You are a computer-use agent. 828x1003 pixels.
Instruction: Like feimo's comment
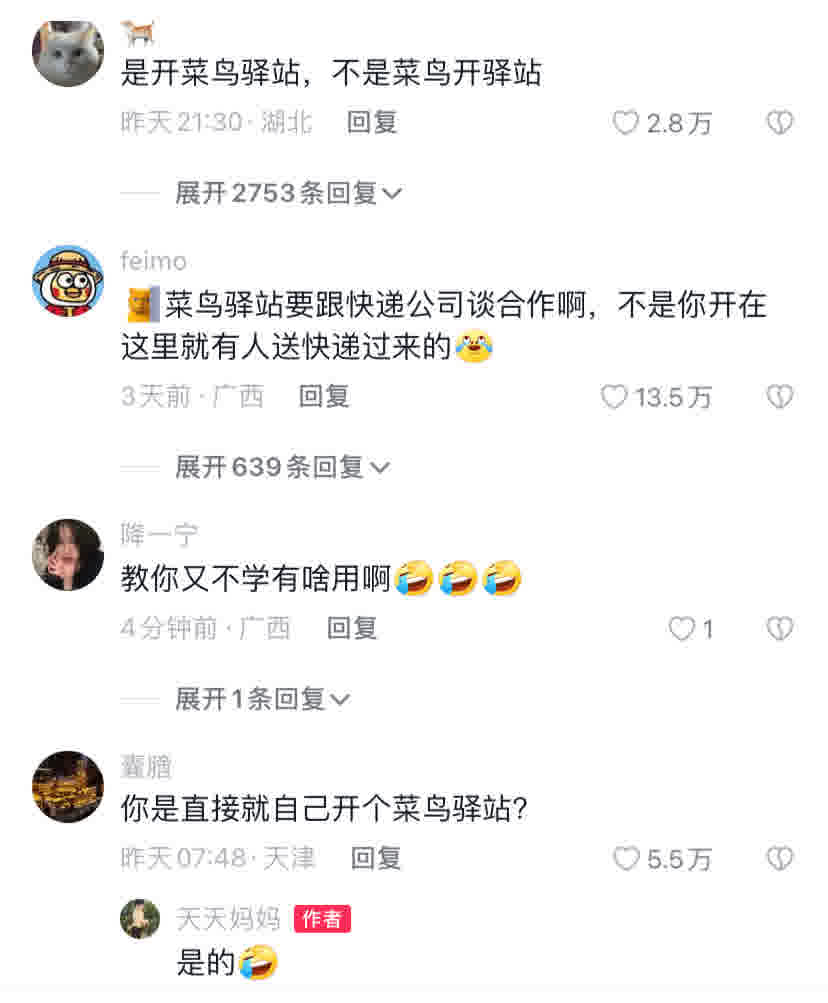(614, 397)
